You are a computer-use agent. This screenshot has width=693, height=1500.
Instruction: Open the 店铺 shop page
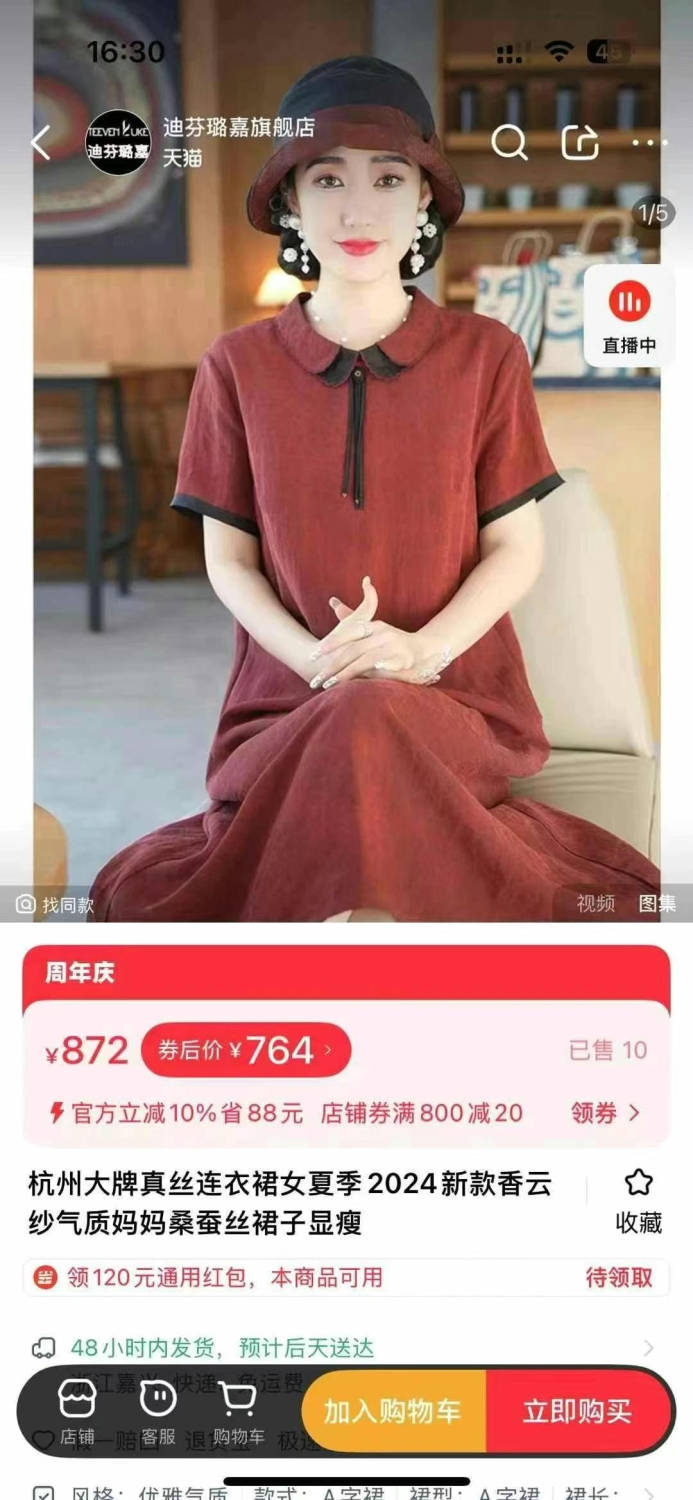coord(77,1412)
